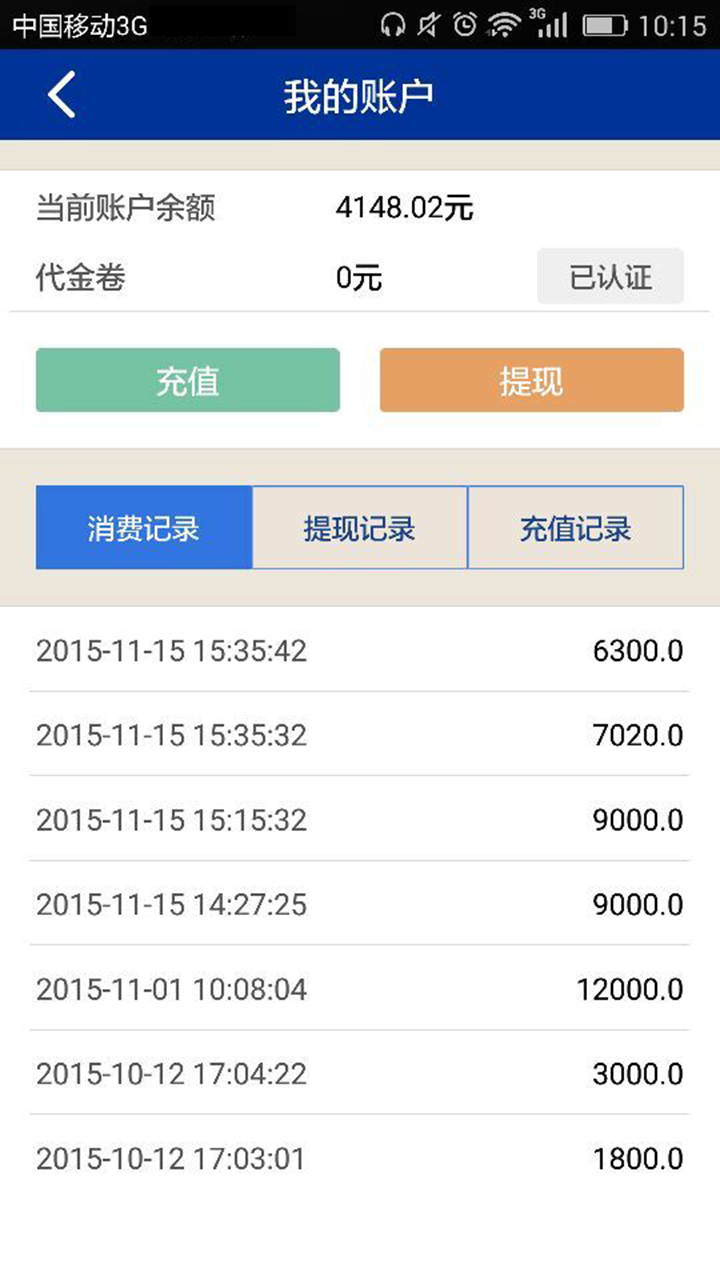Image resolution: width=720 pixels, height=1280 pixels.
Task: Select the 消费记录 tab
Action: [x=144, y=528]
